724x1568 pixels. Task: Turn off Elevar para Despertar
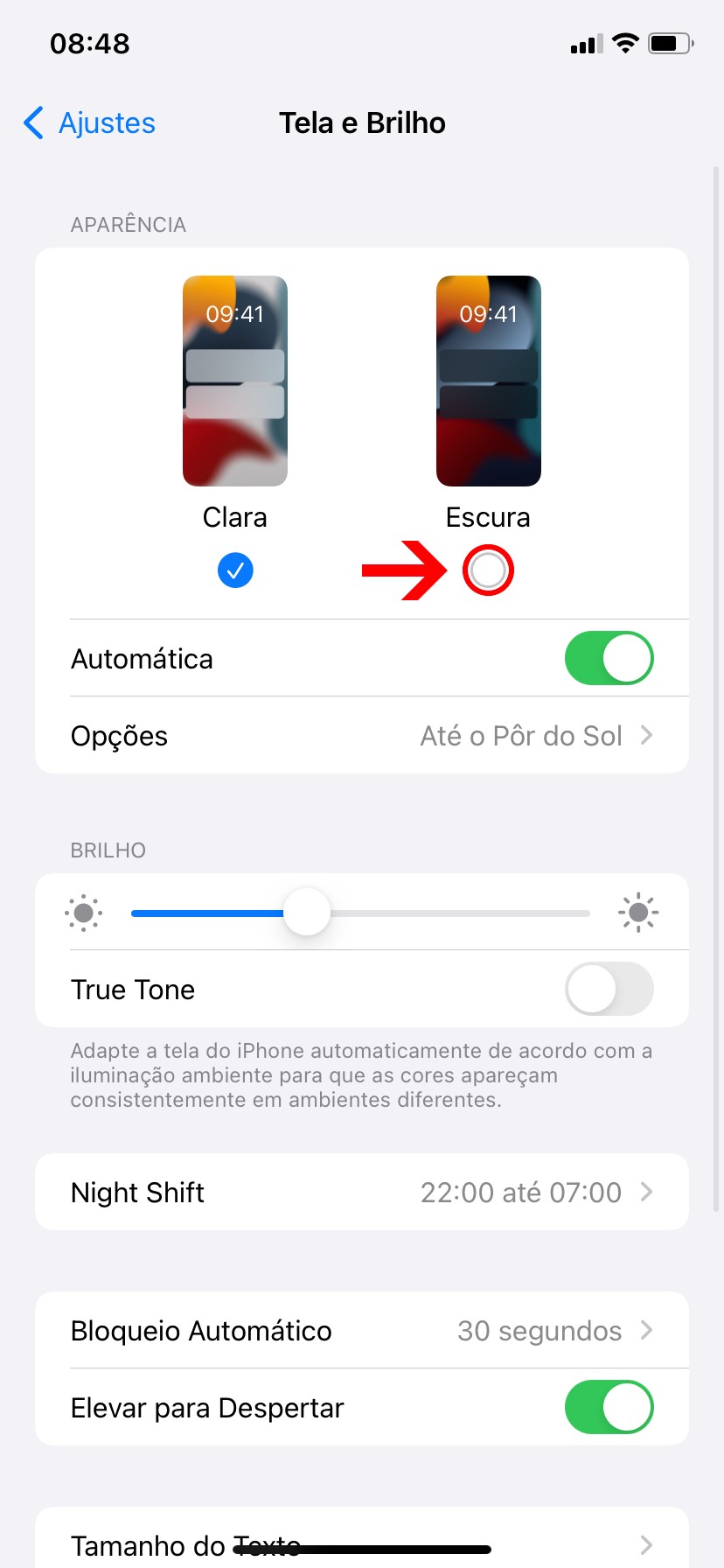pyautogui.click(x=609, y=1407)
